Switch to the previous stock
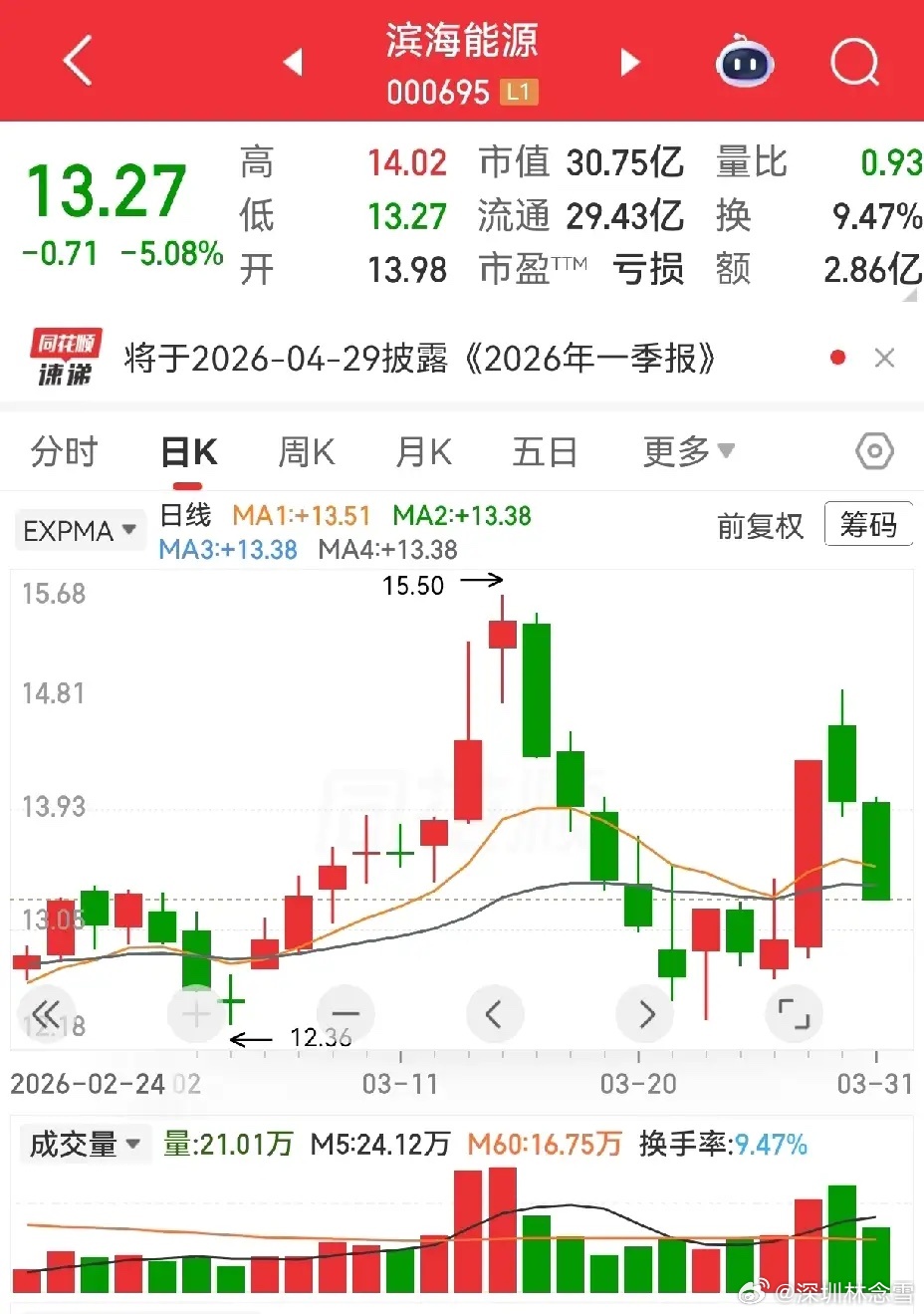 (293, 62)
